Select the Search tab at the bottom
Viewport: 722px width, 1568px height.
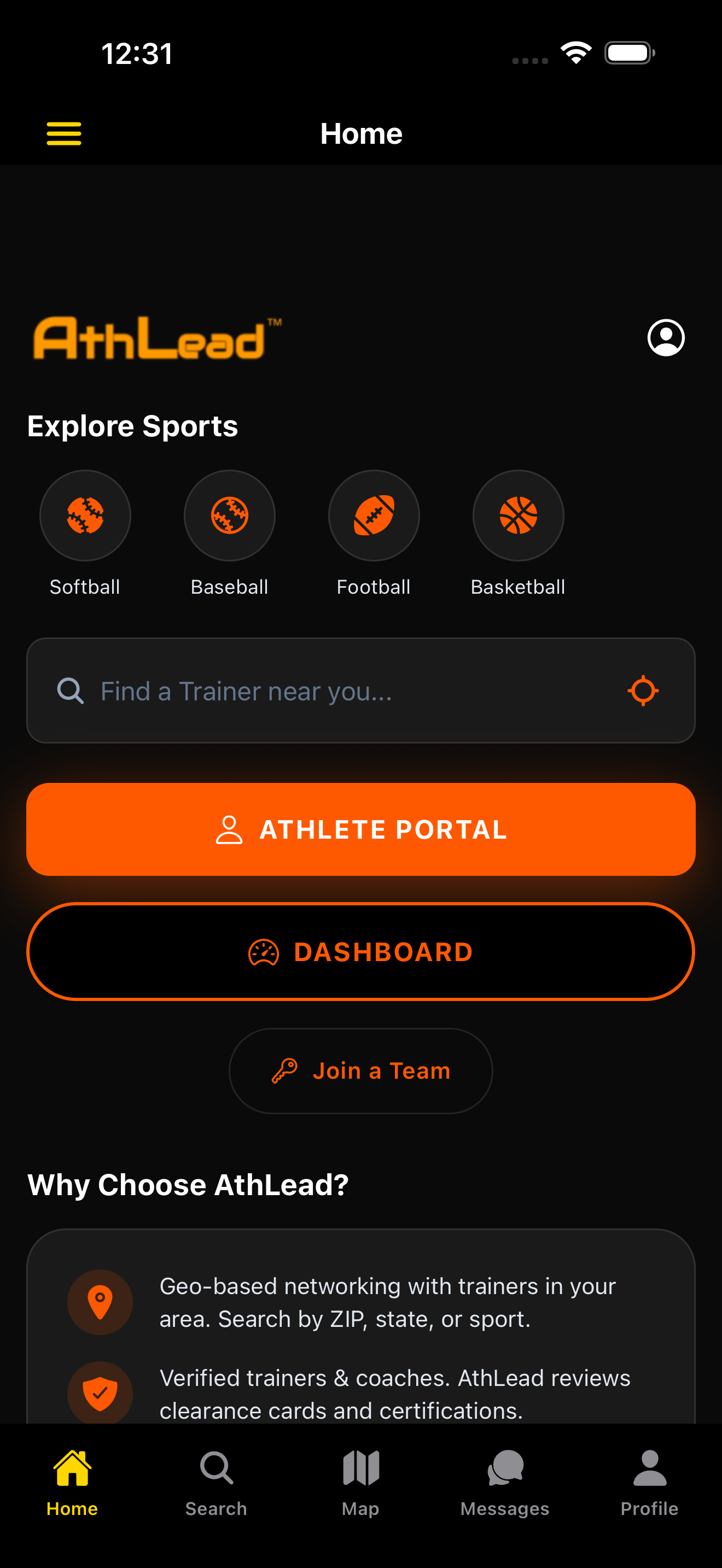point(216,1485)
